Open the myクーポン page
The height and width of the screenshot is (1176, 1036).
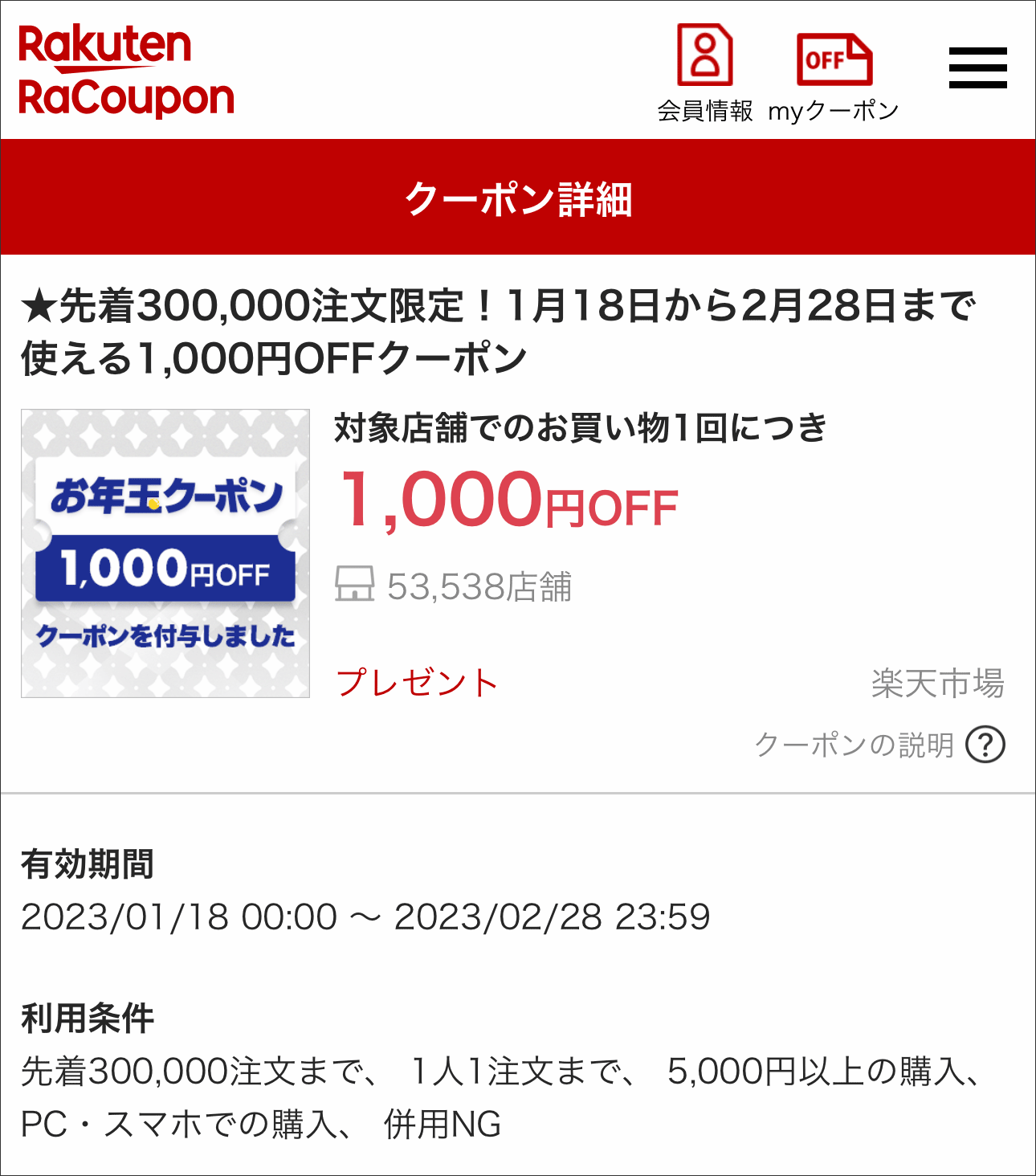click(x=834, y=72)
